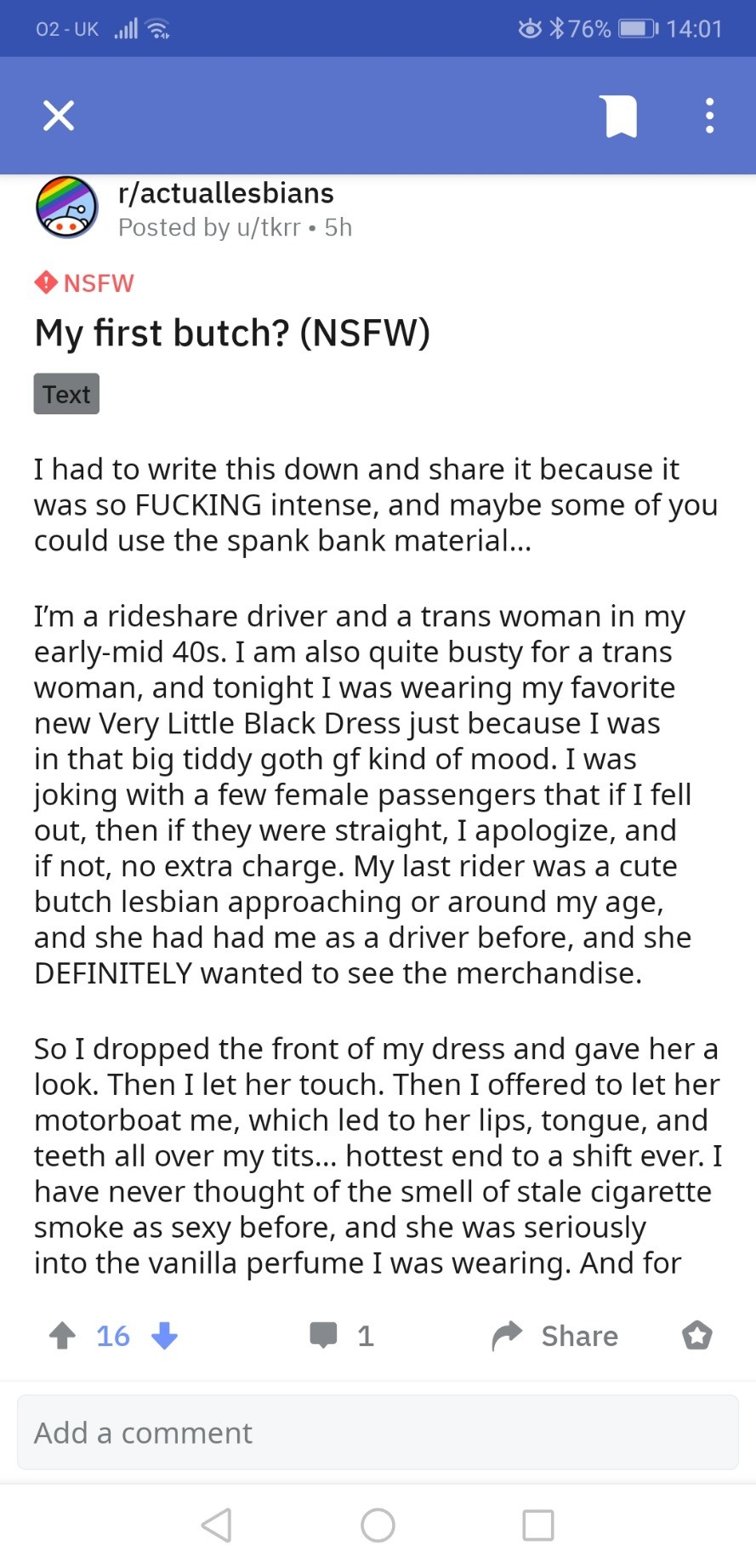756x1568 pixels.
Task: Go to the home screen
Action: (378, 1525)
